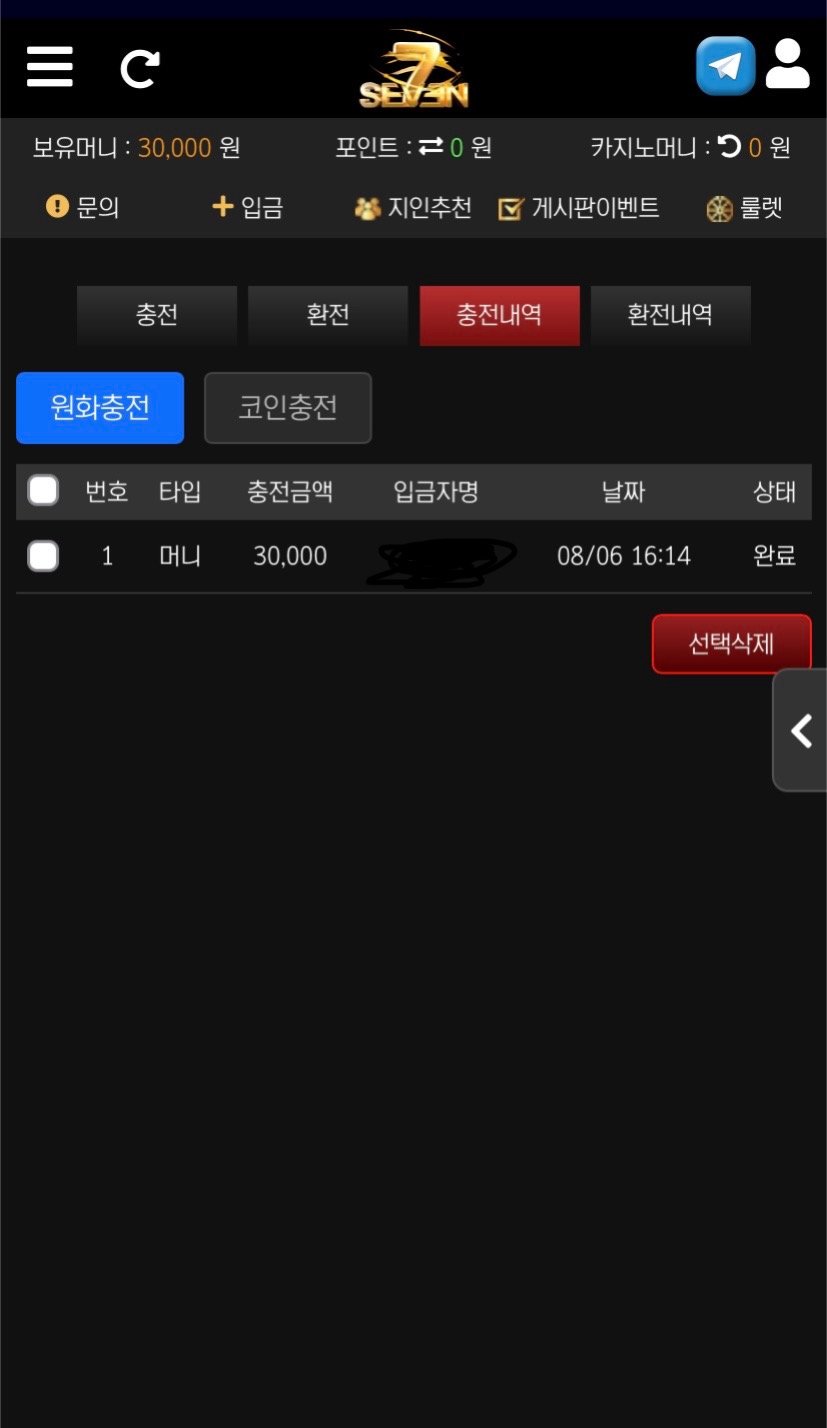Open the hamburger menu
The height and width of the screenshot is (1428, 827).
tap(49, 67)
